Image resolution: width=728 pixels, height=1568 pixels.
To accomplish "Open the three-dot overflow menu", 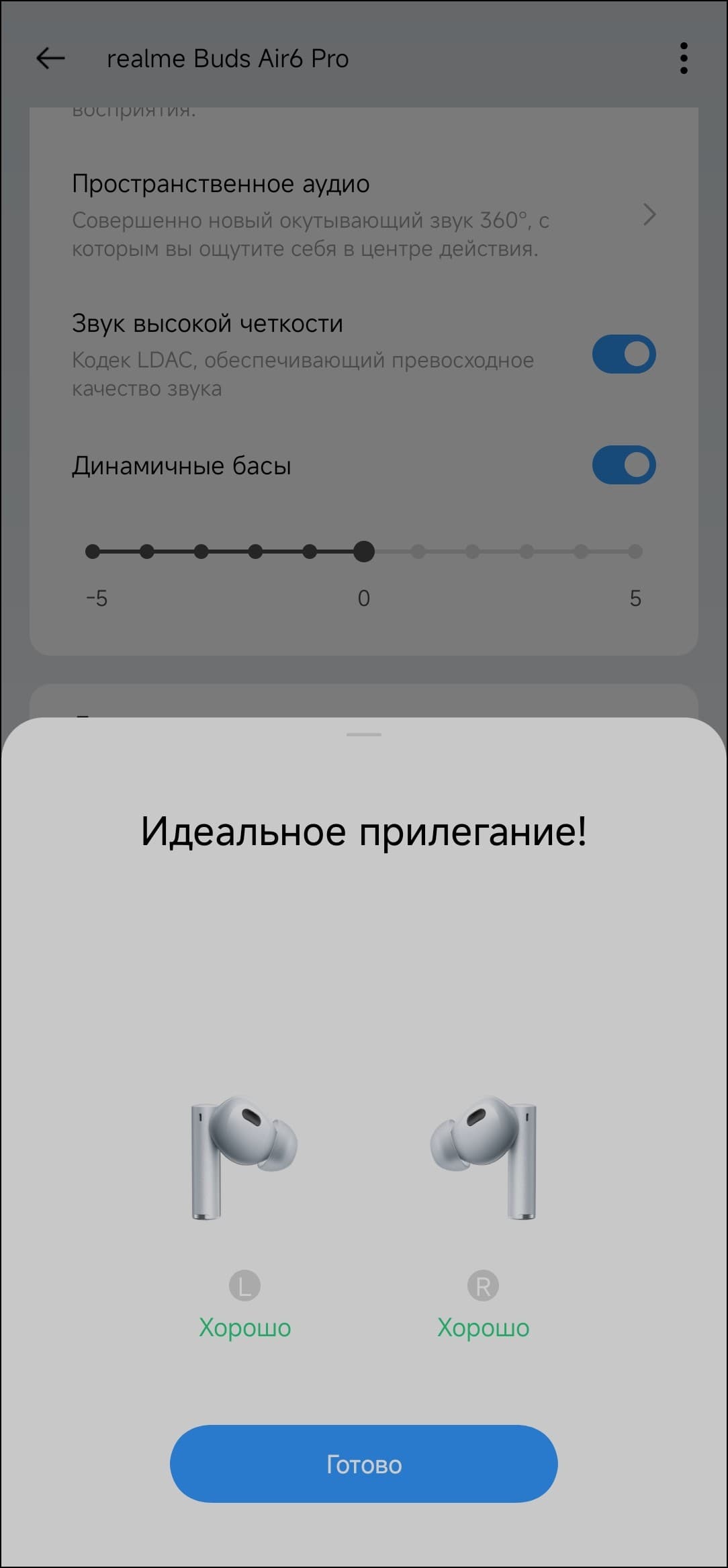I will pos(683,58).
